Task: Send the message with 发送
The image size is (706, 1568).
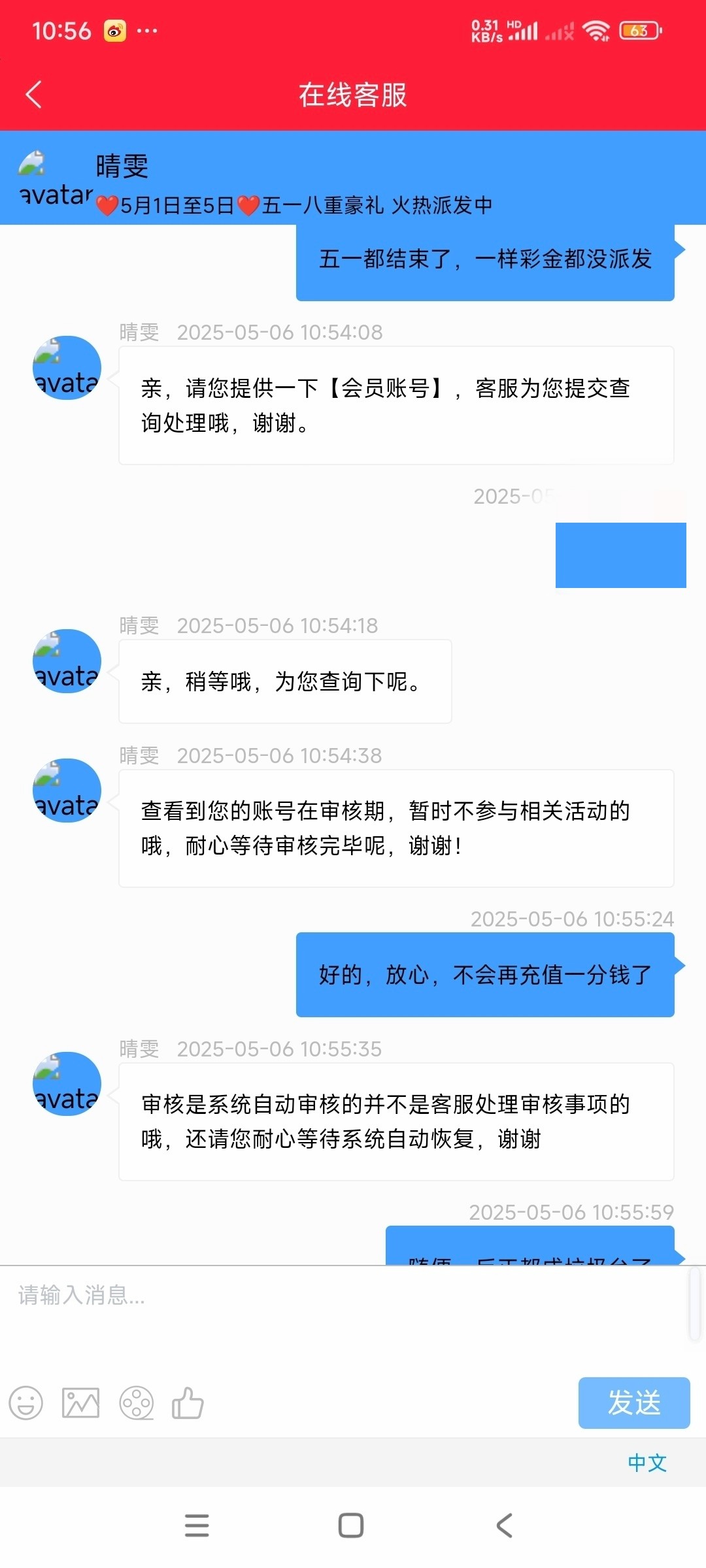Action: (x=633, y=1403)
